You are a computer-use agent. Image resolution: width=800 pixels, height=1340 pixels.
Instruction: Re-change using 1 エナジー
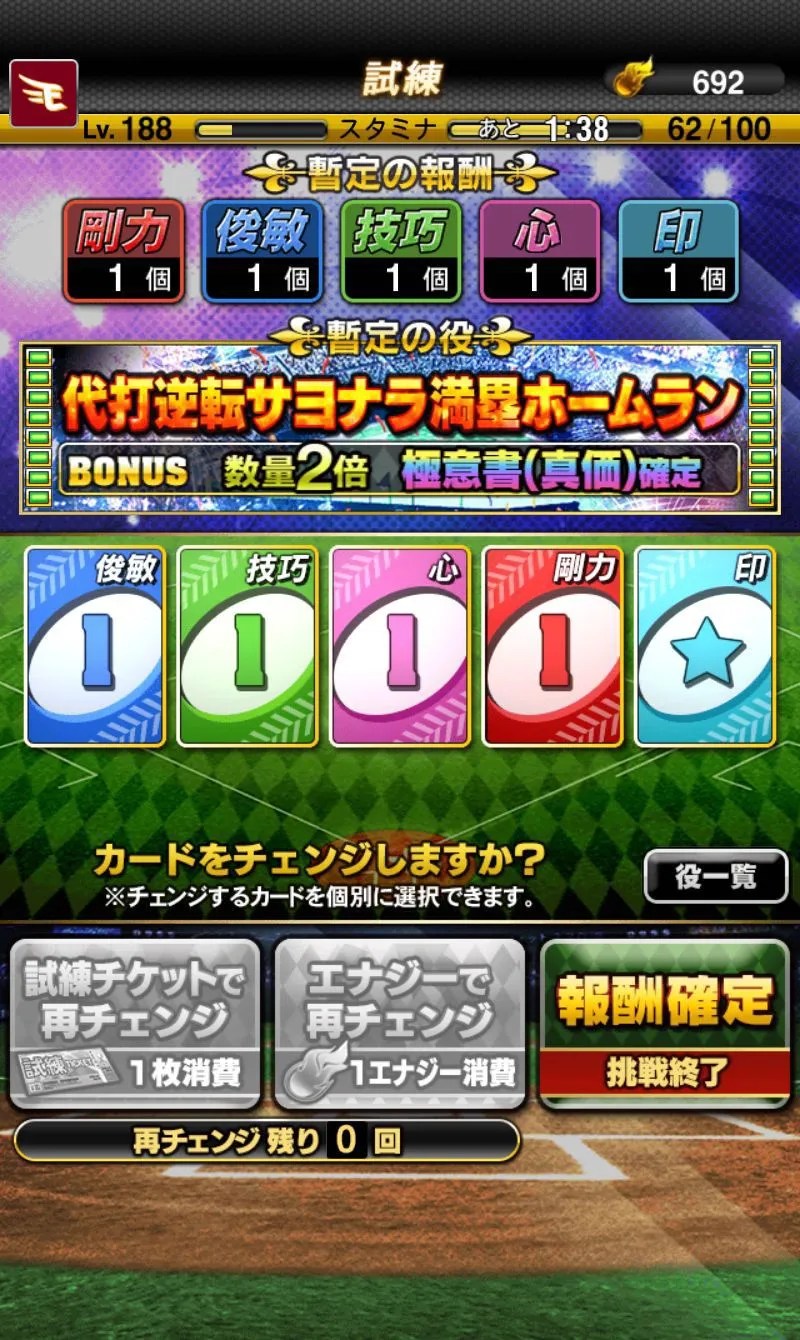pyautogui.click(x=400, y=1024)
